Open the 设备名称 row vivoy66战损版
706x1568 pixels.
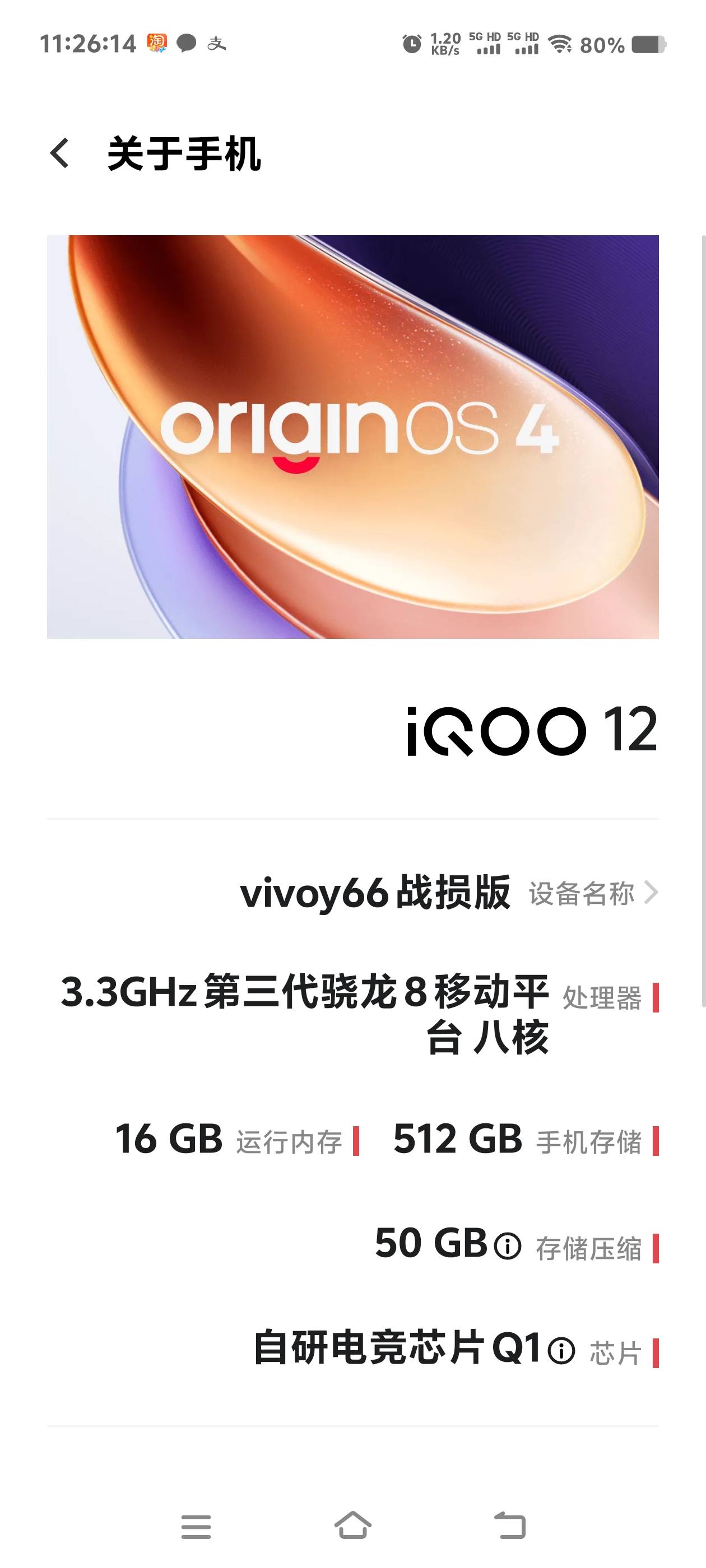point(448,893)
